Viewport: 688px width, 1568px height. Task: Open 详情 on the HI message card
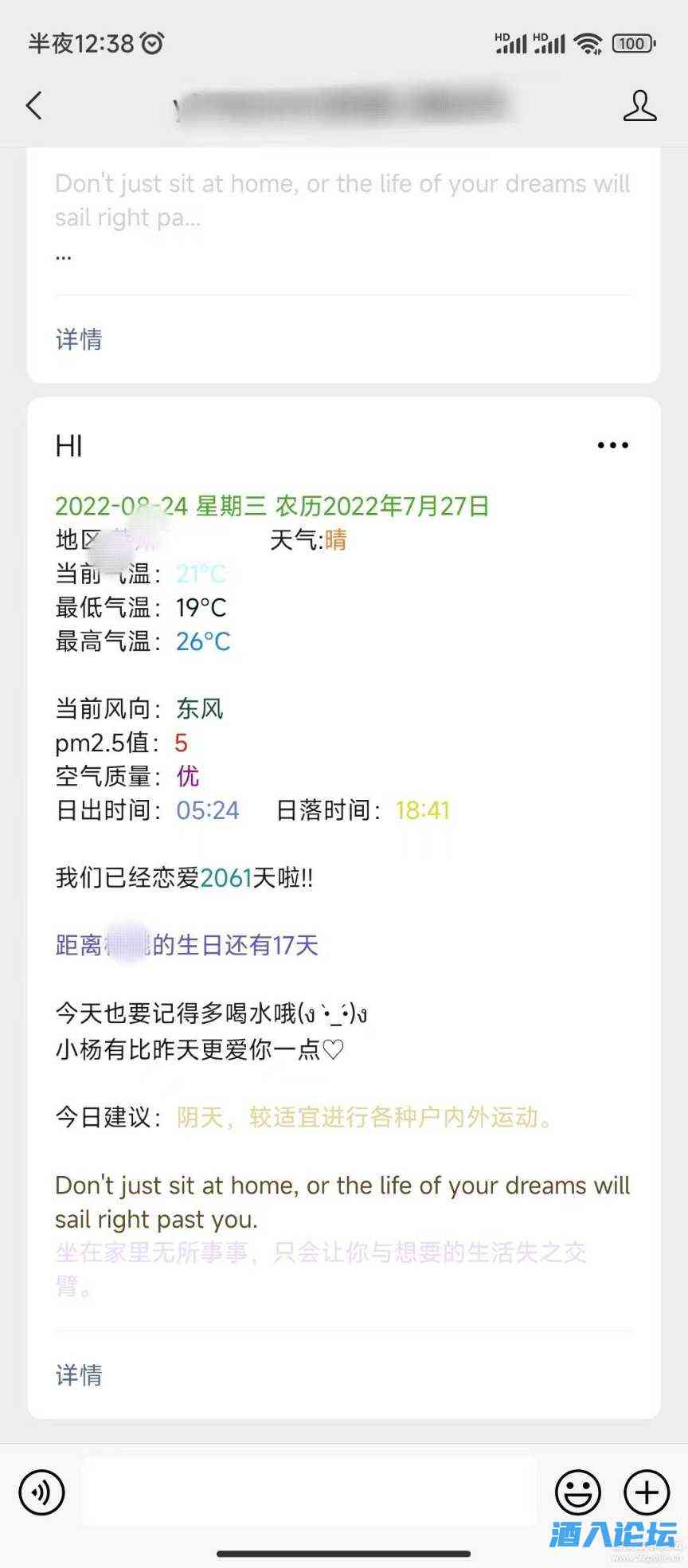point(79,1374)
